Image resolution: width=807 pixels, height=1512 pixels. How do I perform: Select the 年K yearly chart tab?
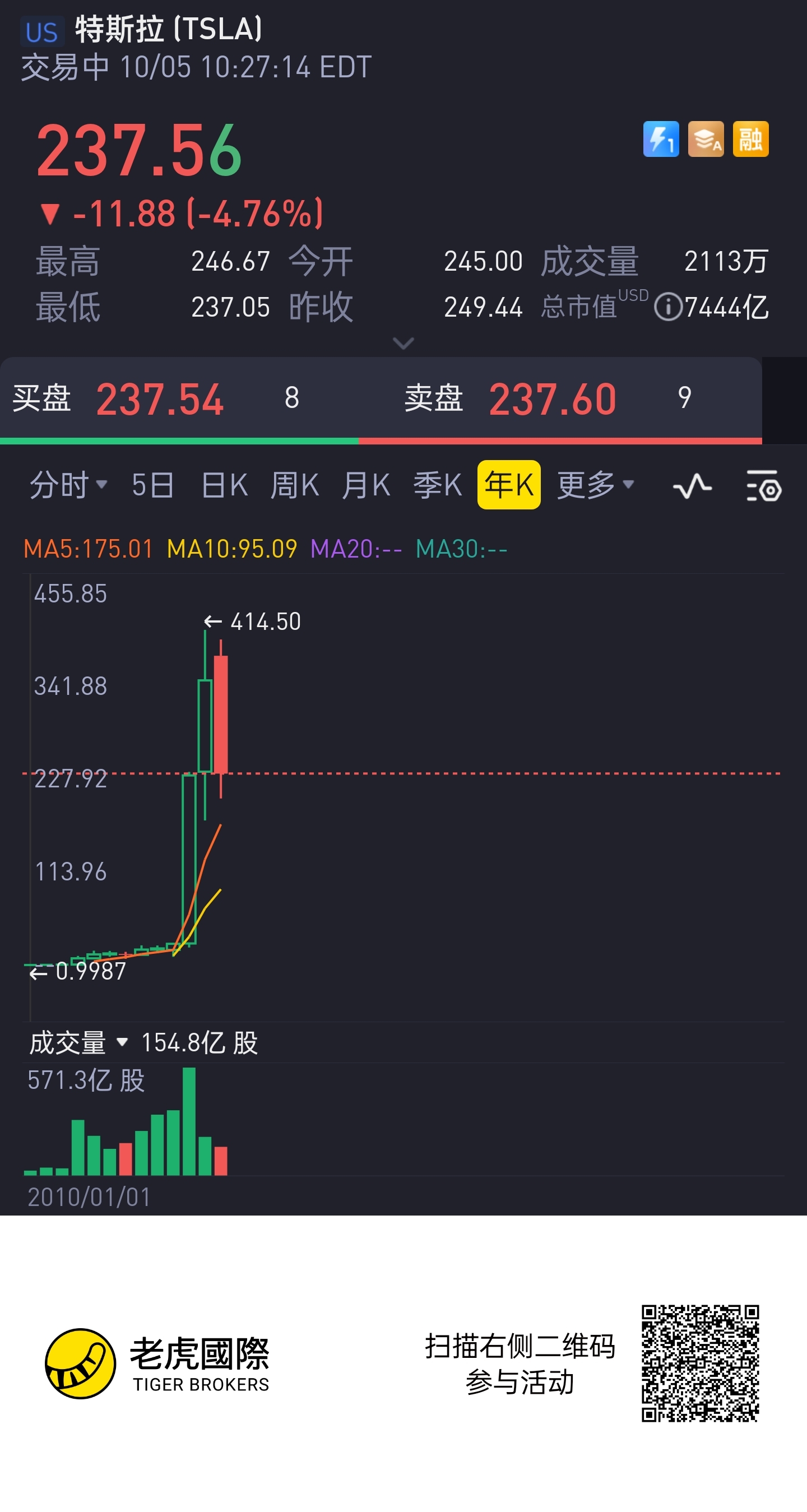[x=509, y=485]
